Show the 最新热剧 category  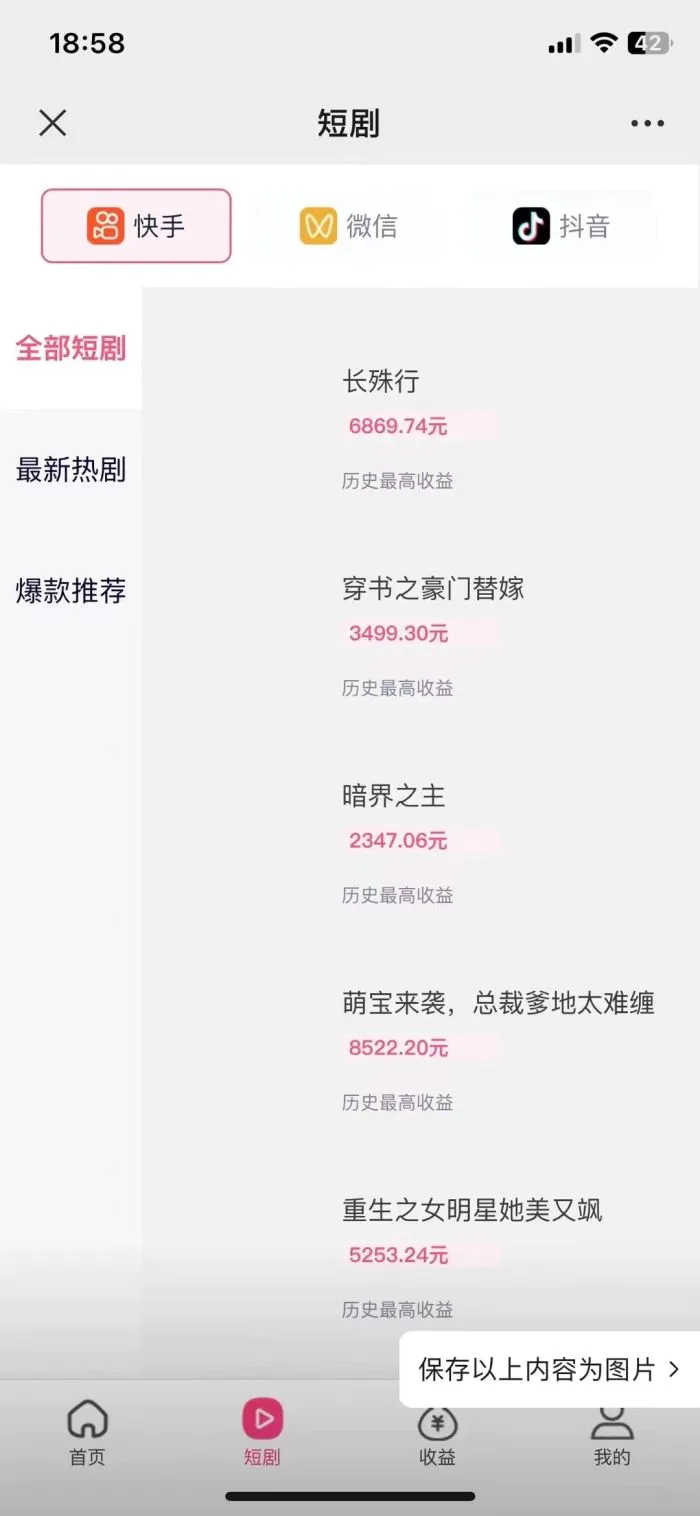point(71,469)
